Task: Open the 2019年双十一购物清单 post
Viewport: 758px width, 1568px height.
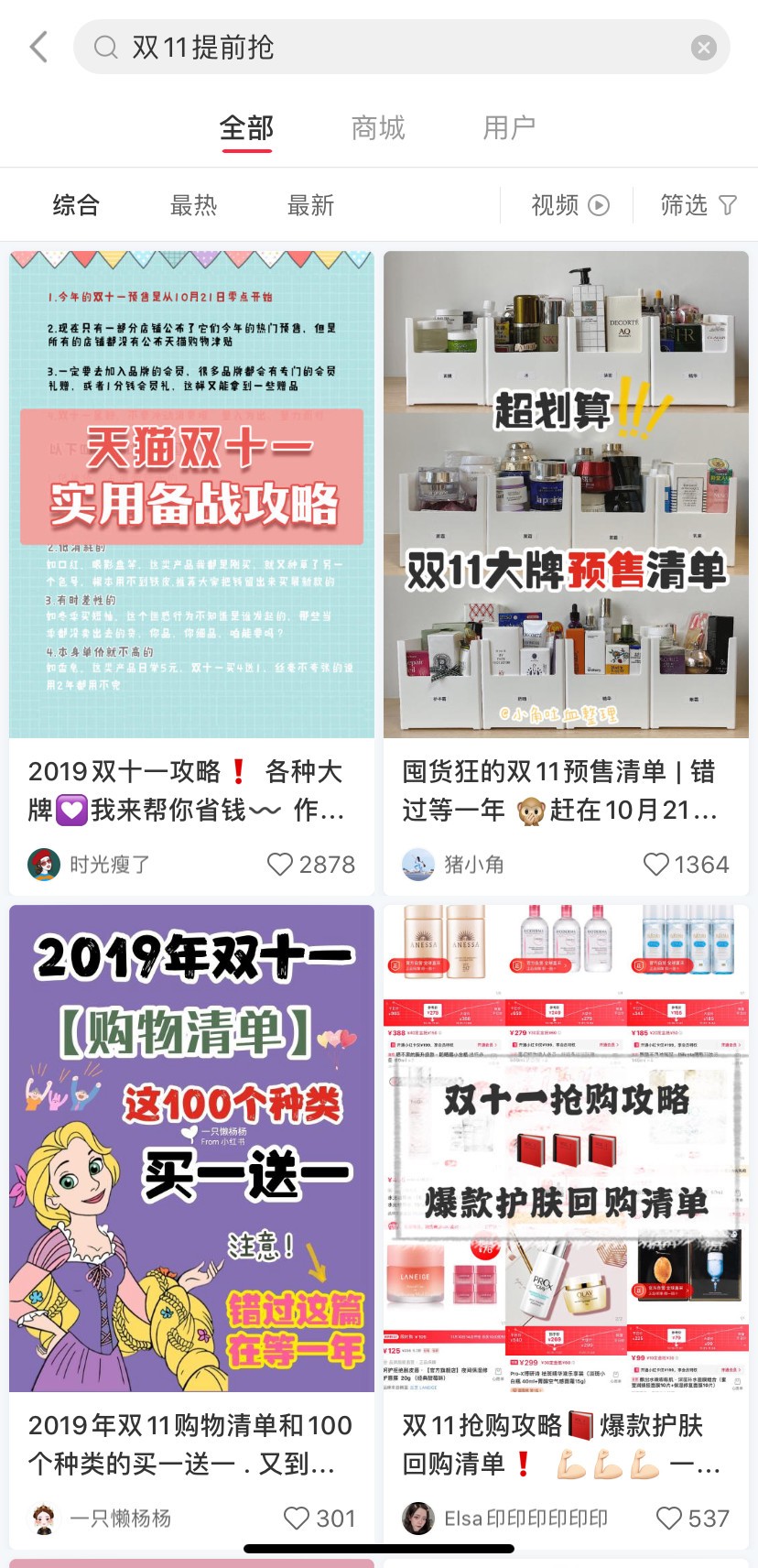Action: (x=192, y=1148)
